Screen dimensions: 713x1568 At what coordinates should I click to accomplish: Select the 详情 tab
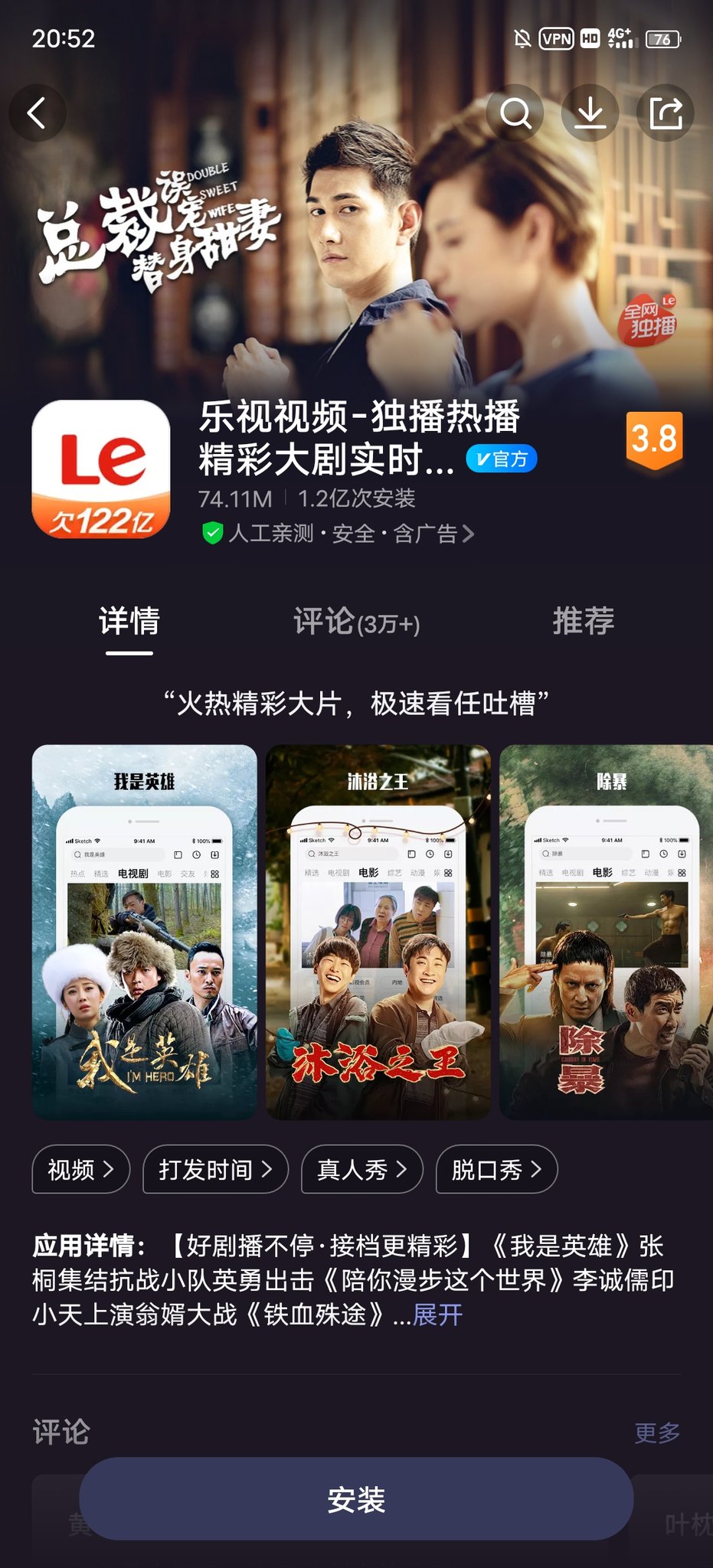click(x=129, y=621)
